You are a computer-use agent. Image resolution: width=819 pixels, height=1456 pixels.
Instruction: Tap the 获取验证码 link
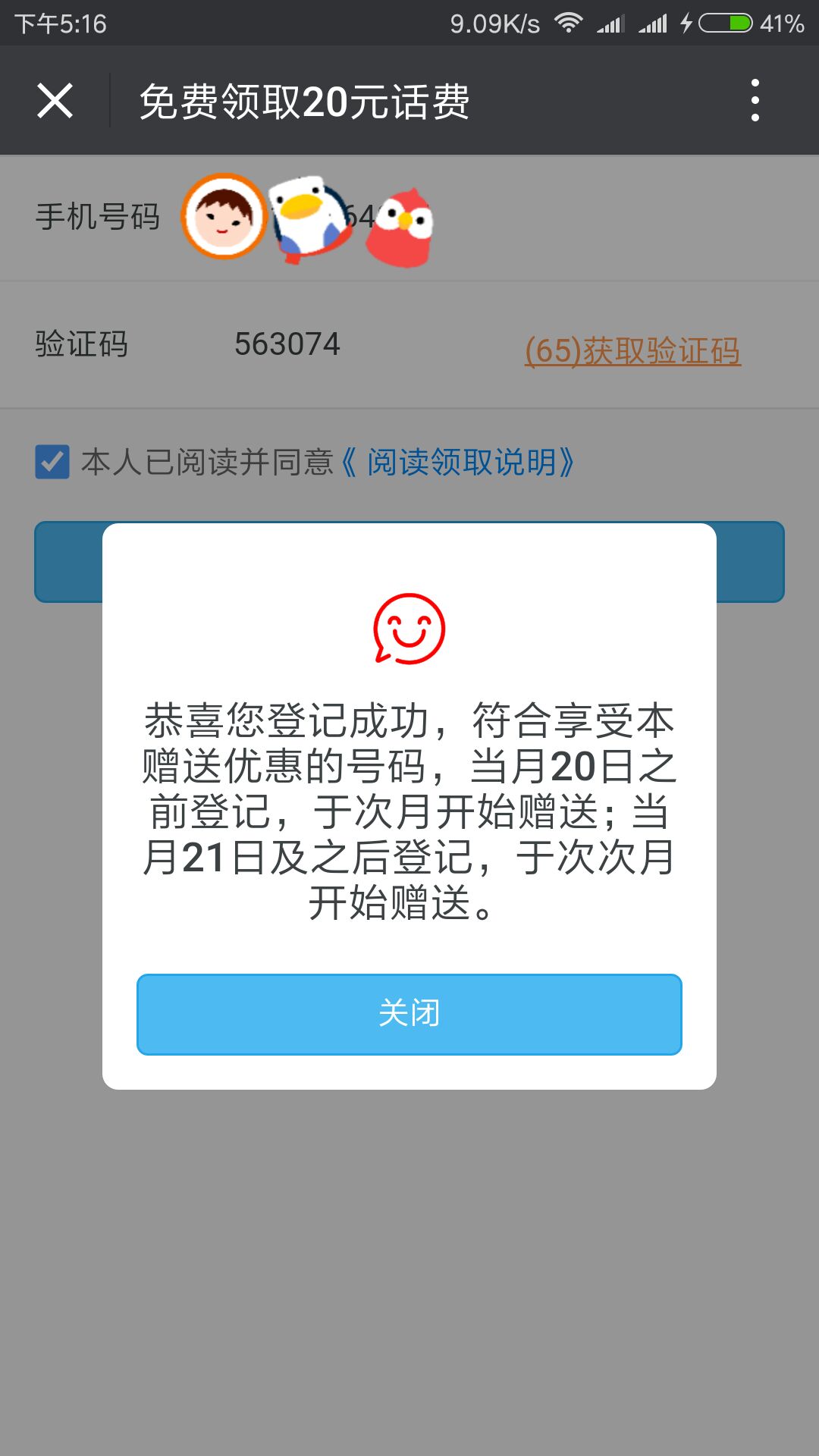coord(632,350)
